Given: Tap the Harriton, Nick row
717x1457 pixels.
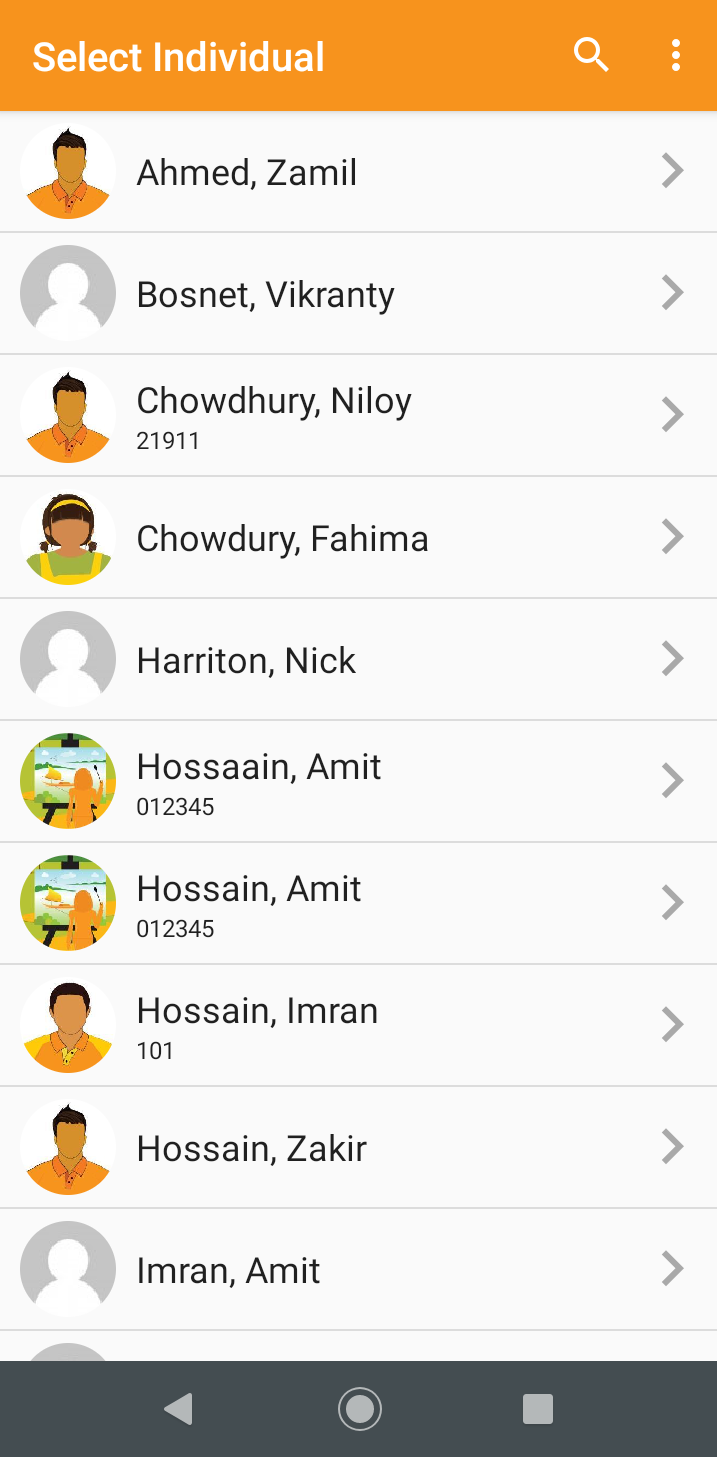Looking at the screenshot, I should coord(358,660).
